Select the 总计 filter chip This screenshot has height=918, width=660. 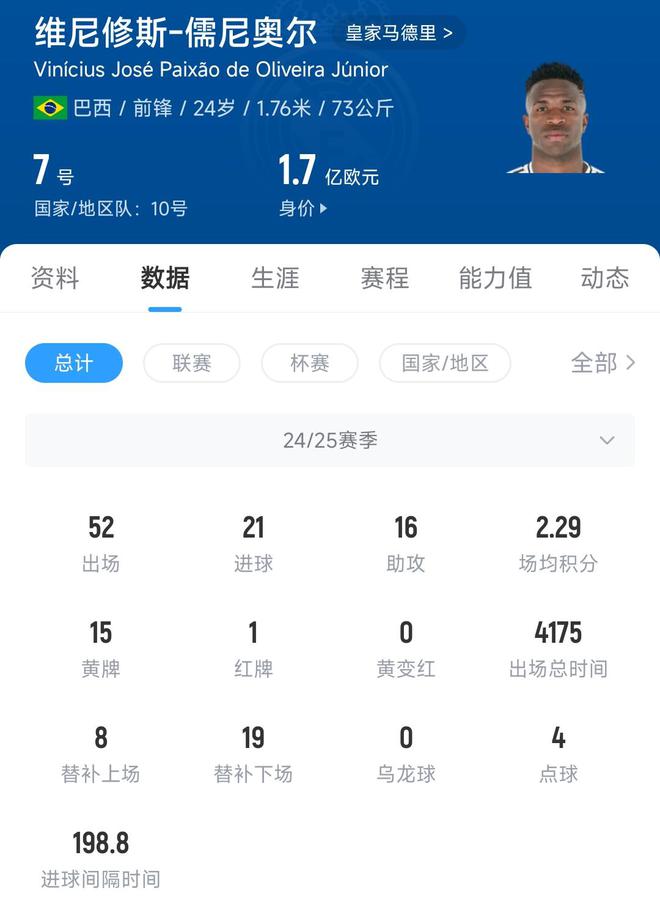click(74, 363)
